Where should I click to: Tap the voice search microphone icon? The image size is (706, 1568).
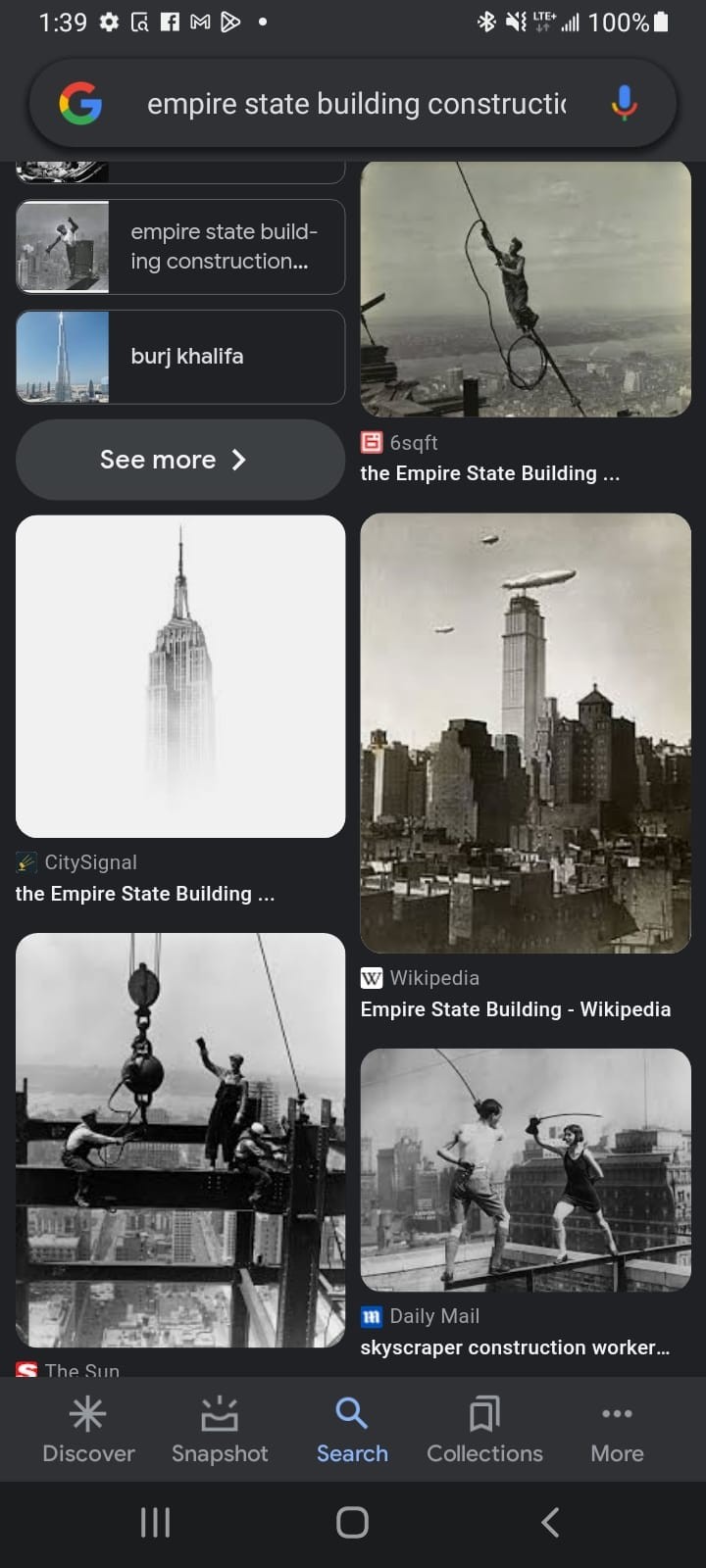pyautogui.click(x=624, y=103)
